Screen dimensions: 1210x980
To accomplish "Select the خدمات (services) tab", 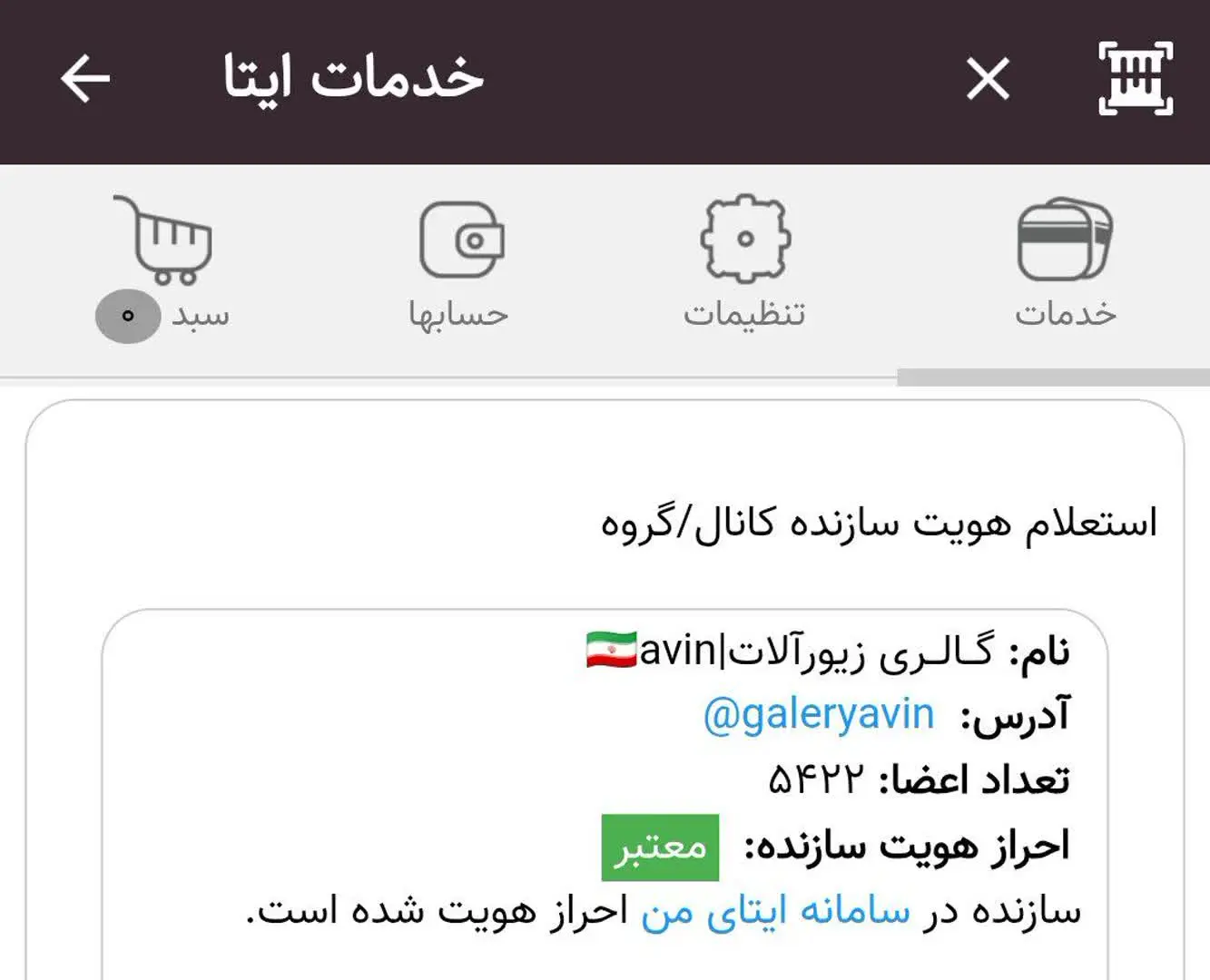I will point(1065,264).
